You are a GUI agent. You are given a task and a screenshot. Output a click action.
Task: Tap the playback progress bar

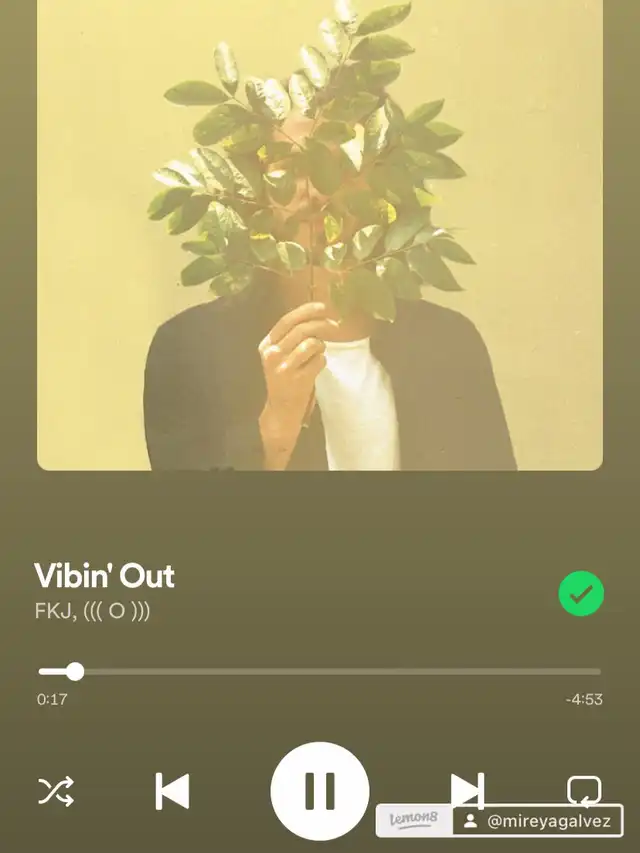pyautogui.click(x=320, y=672)
